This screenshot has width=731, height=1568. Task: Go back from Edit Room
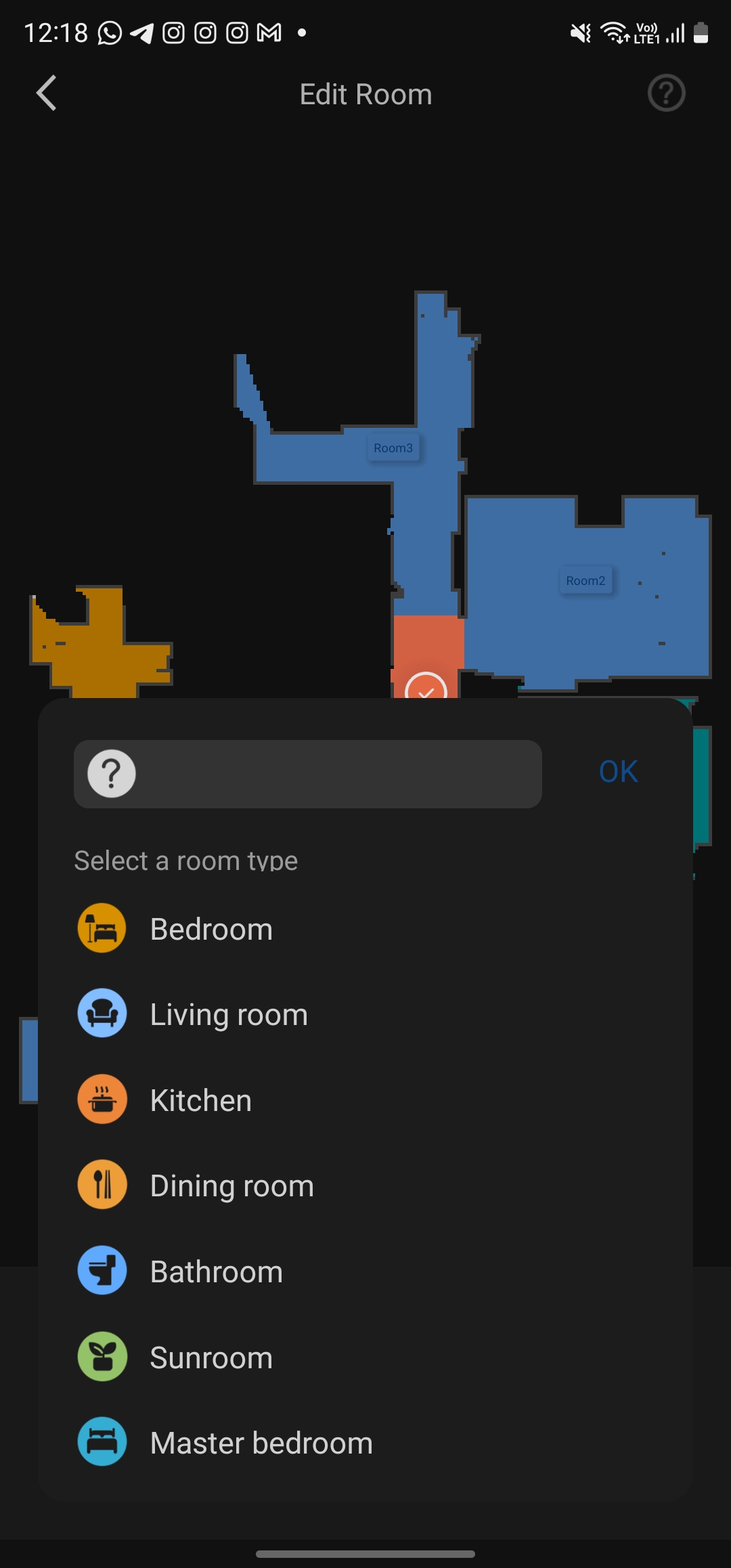coord(46,93)
